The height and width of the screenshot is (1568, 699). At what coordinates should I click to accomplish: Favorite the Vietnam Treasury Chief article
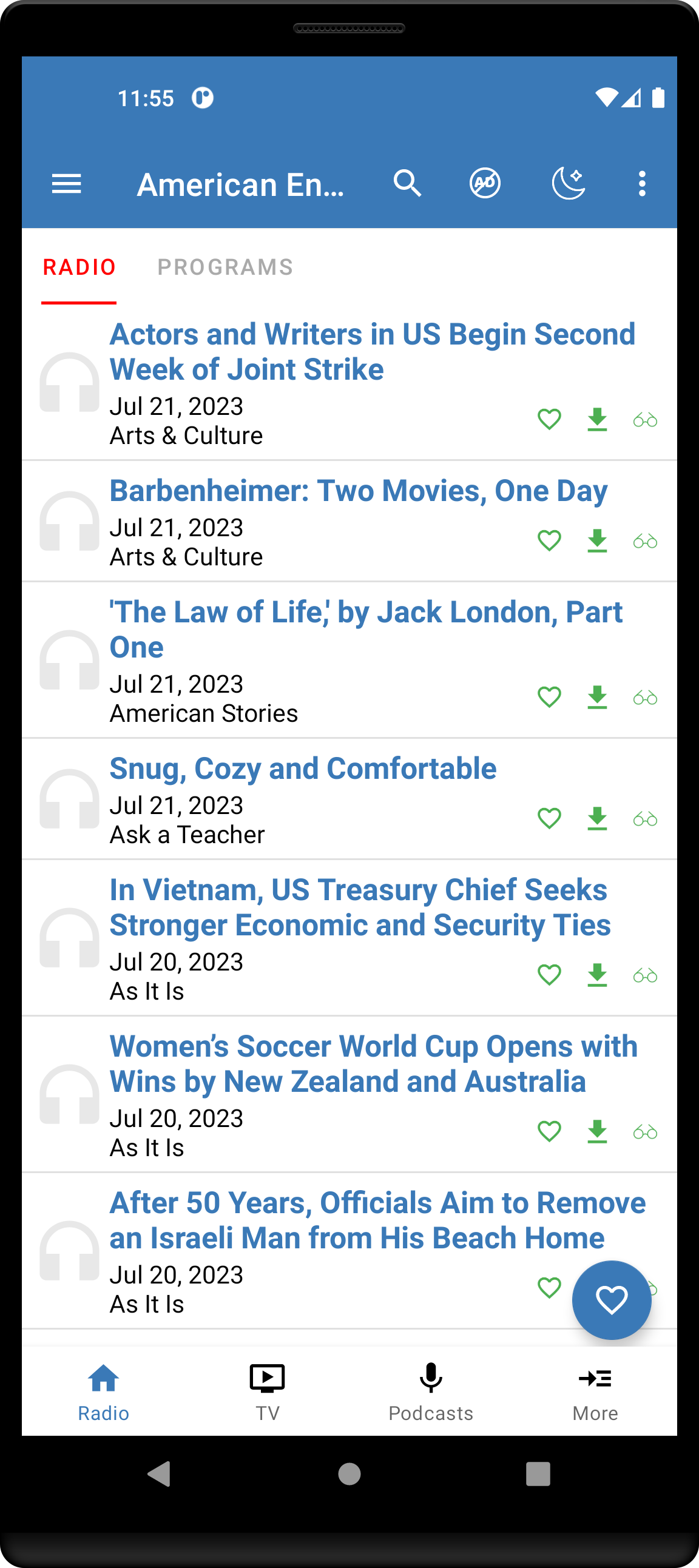549,975
